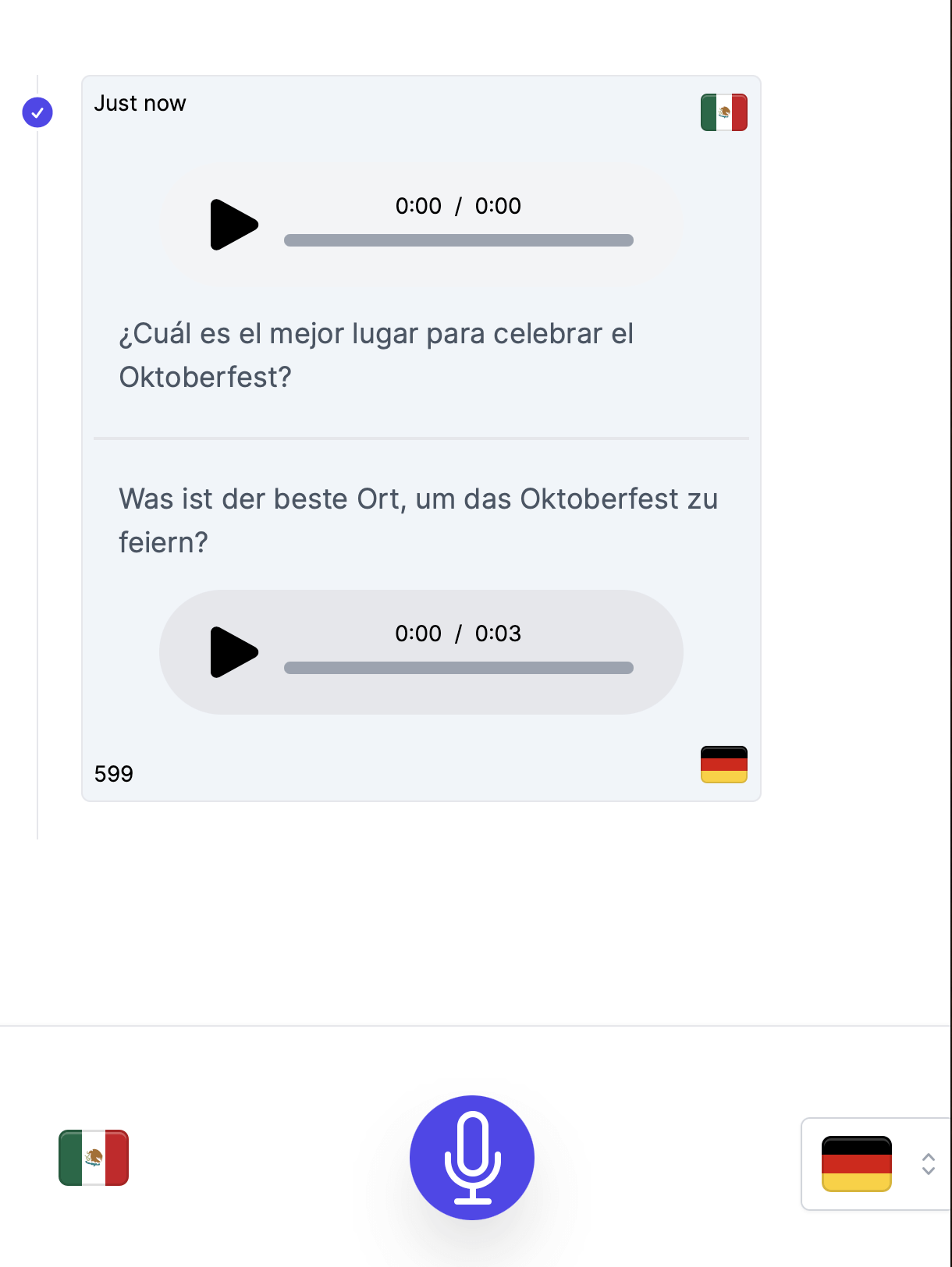952x1267 pixels.
Task: Tap the Mexican flag source language button
Action: (x=94, y=1158)
